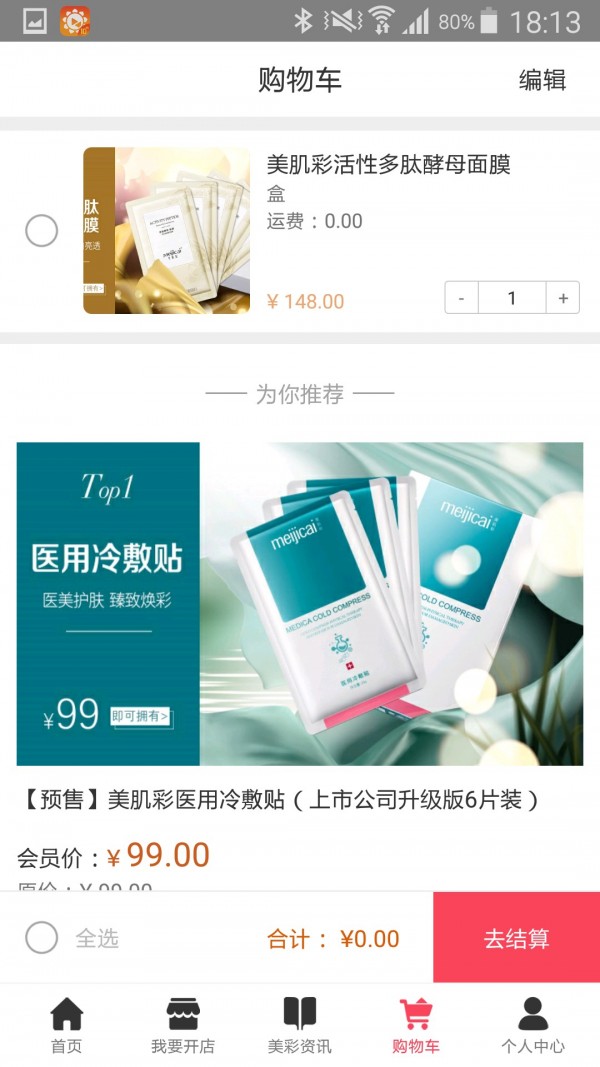Tap 编辑 to edit the cart
600x1067 pixels.
542,81
